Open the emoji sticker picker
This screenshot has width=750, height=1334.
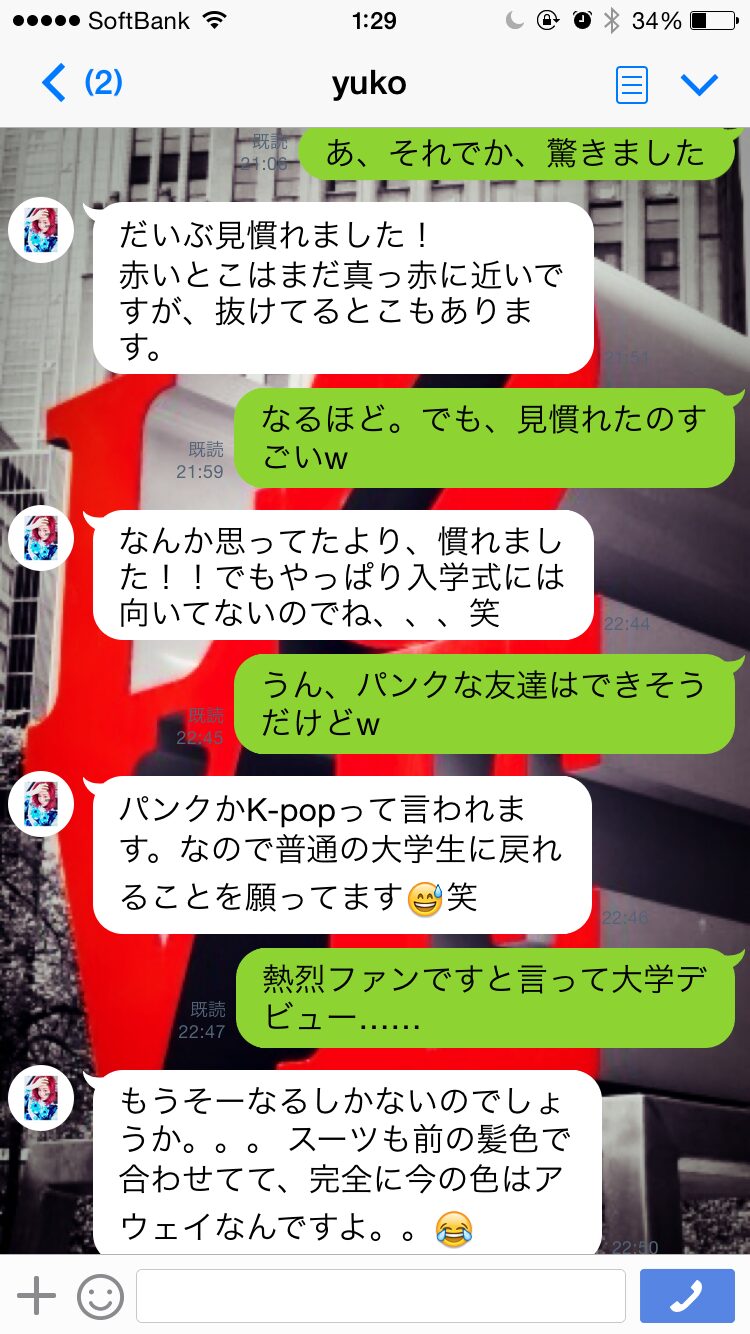pos(101,1297)
